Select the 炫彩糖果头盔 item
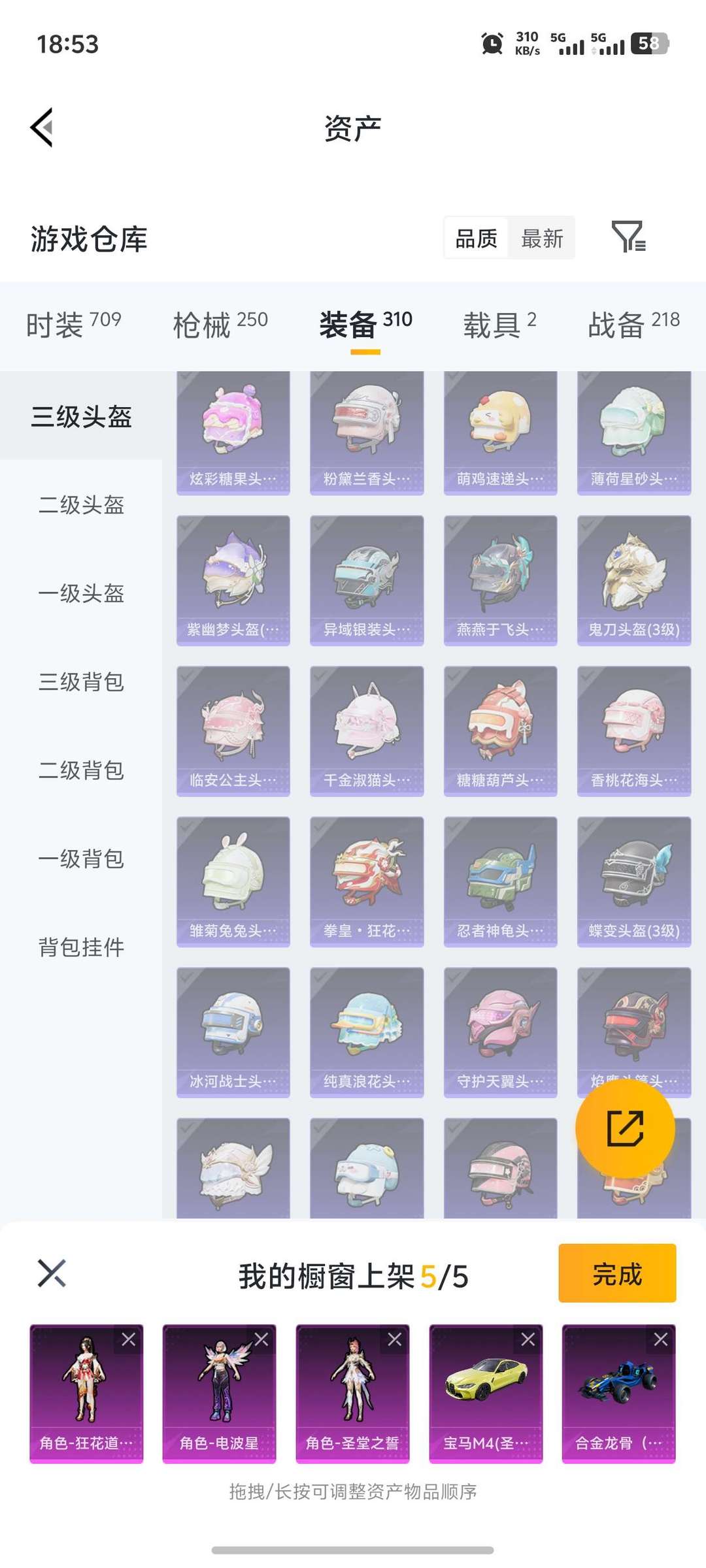The height and width of the screenshot is (1568, 706). tap(233, 433)
